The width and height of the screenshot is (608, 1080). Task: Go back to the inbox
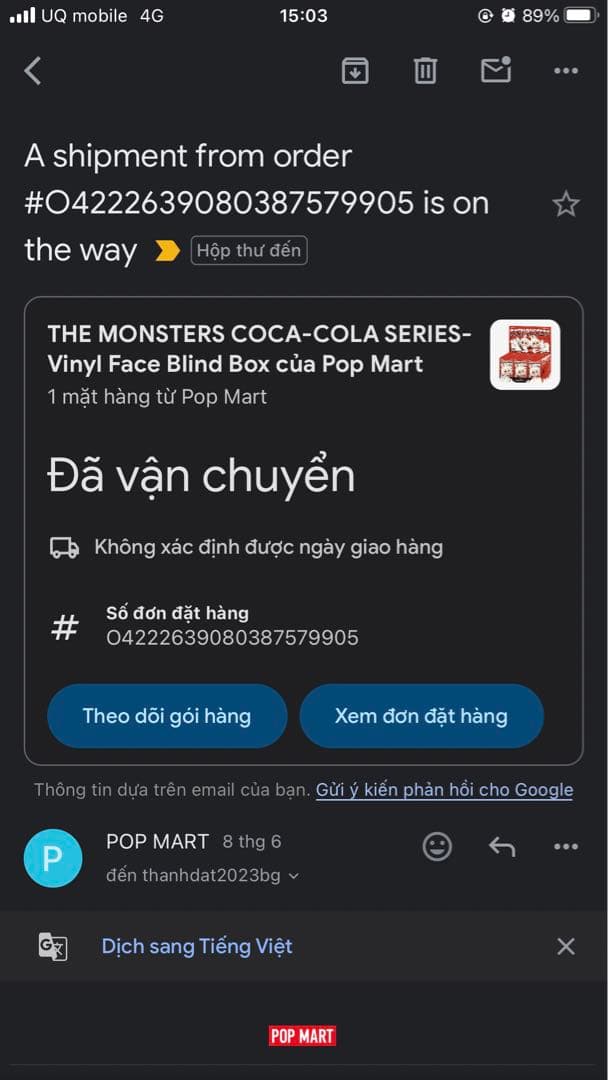pos(33,71)
